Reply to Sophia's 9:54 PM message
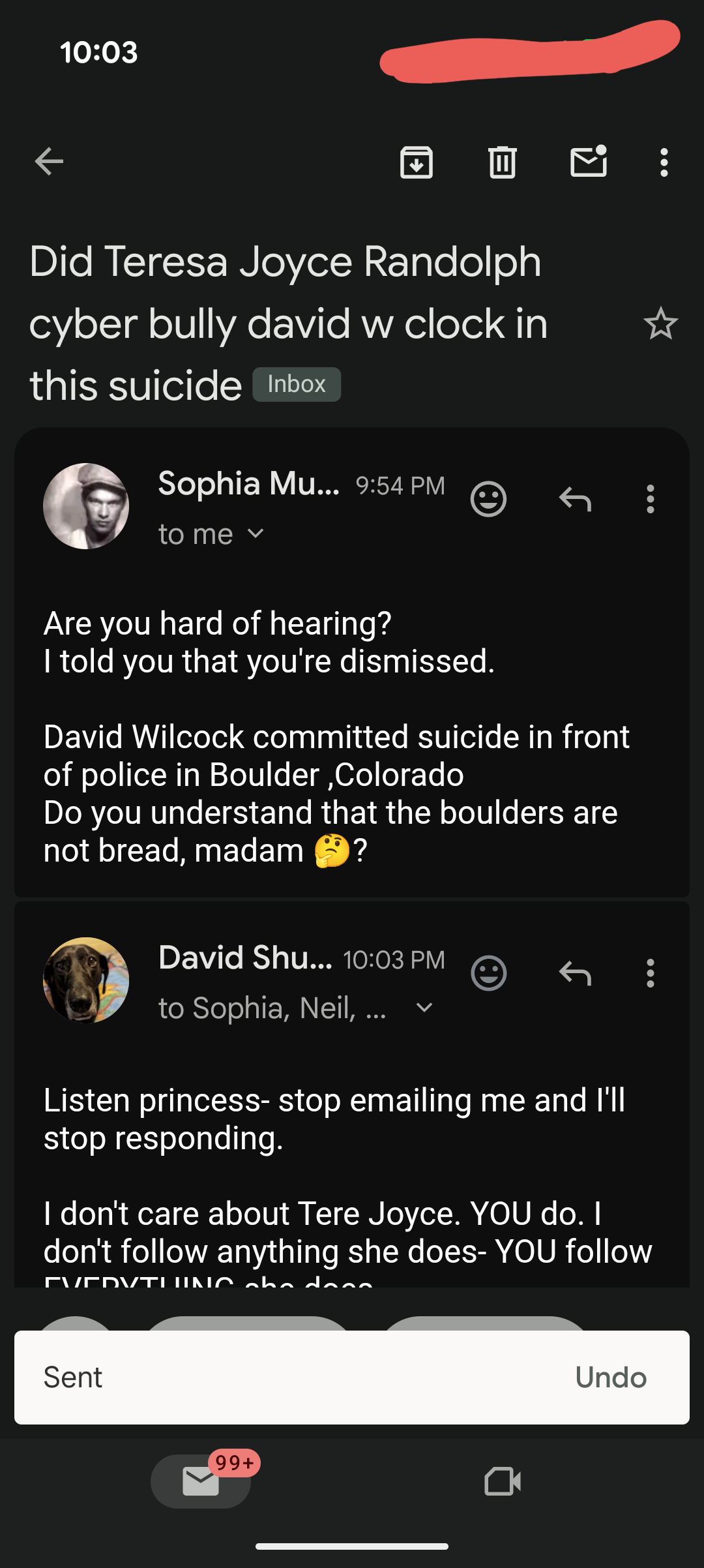Screen dimensions: 704x1568 (575, 500)
